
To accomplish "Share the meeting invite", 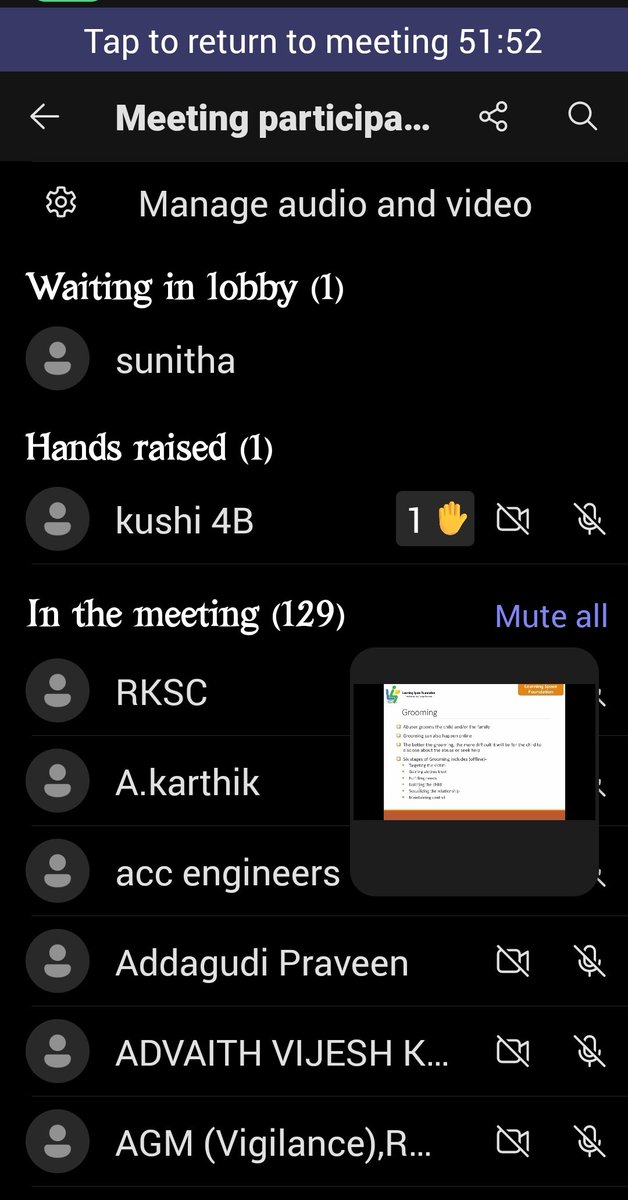I will click(493, 117).
